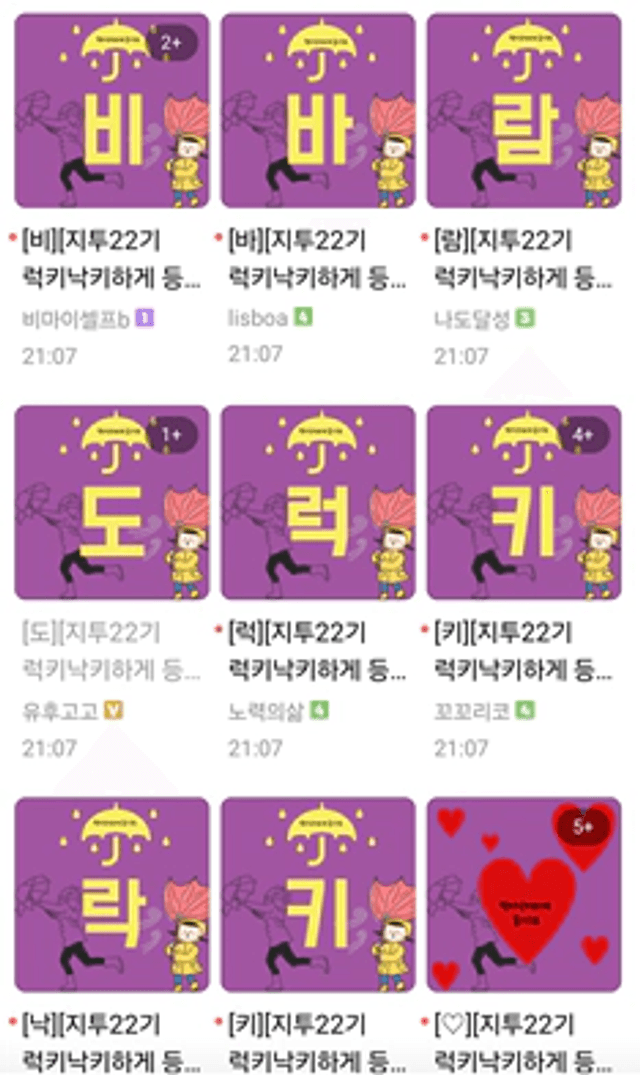Open the [도] post by 유후고고

click(111, 502)
